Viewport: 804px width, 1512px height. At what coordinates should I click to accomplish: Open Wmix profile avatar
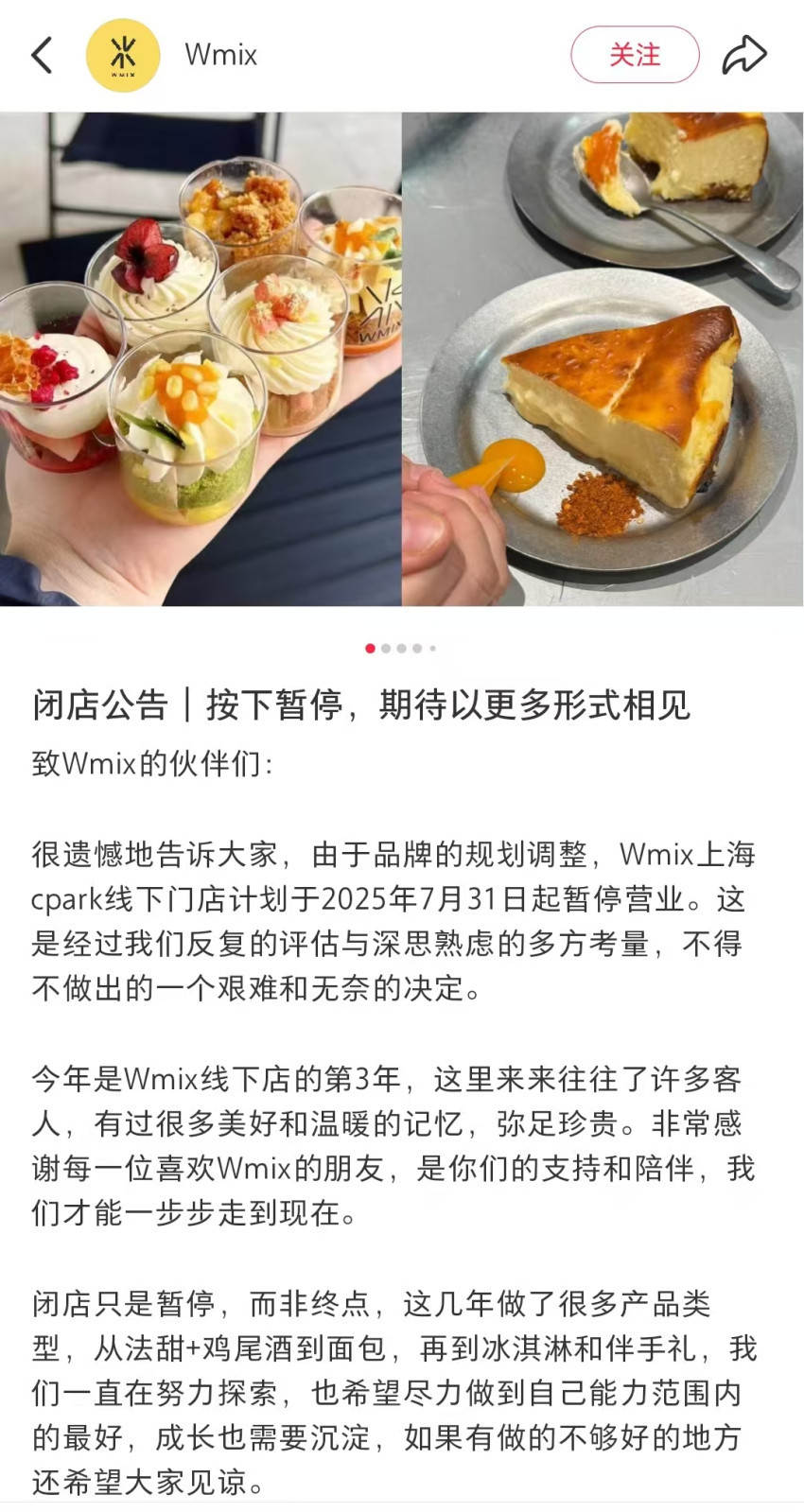click(x=123, y=55)
